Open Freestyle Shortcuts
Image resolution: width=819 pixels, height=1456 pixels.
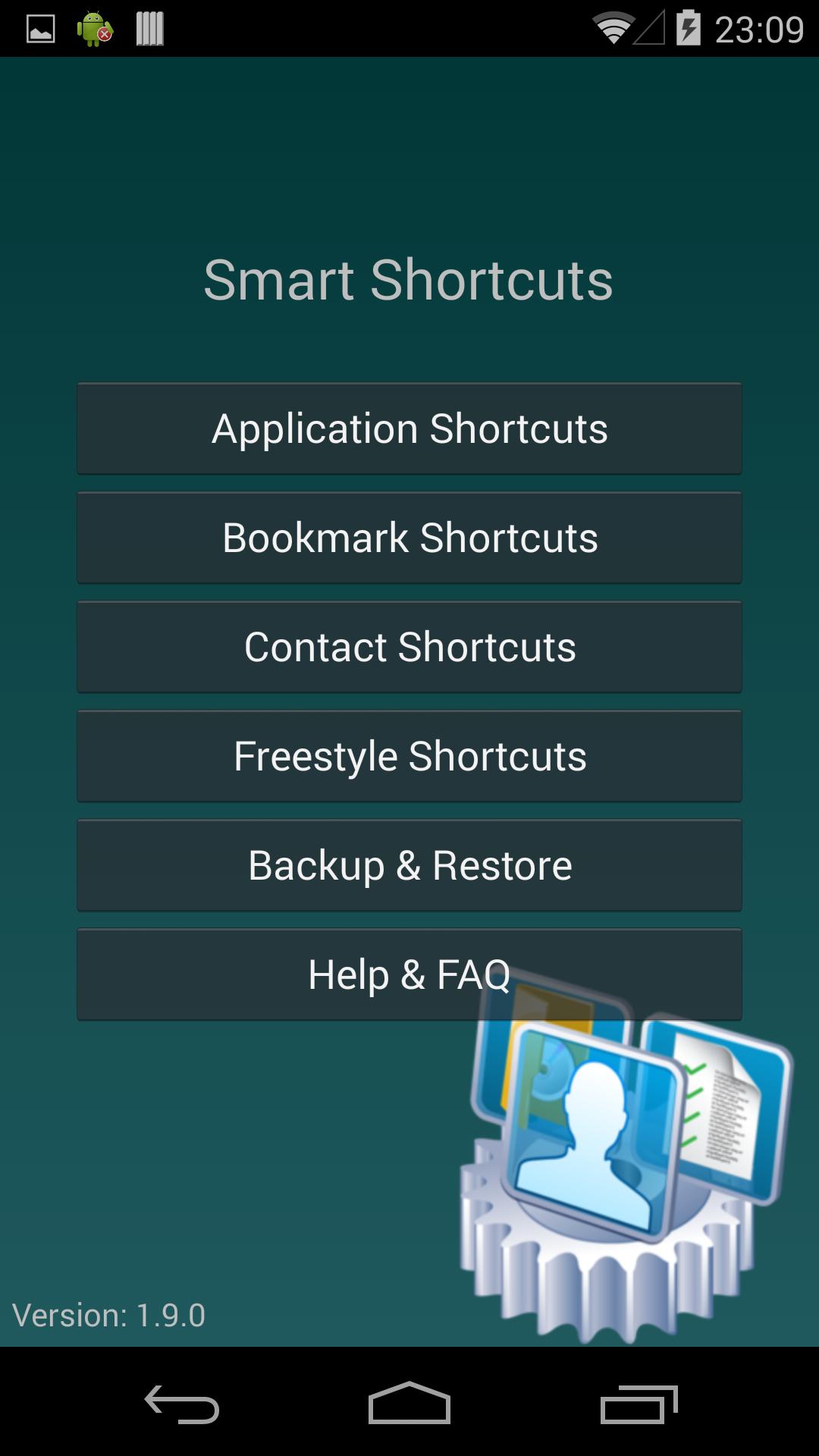(x=409, y=755)
